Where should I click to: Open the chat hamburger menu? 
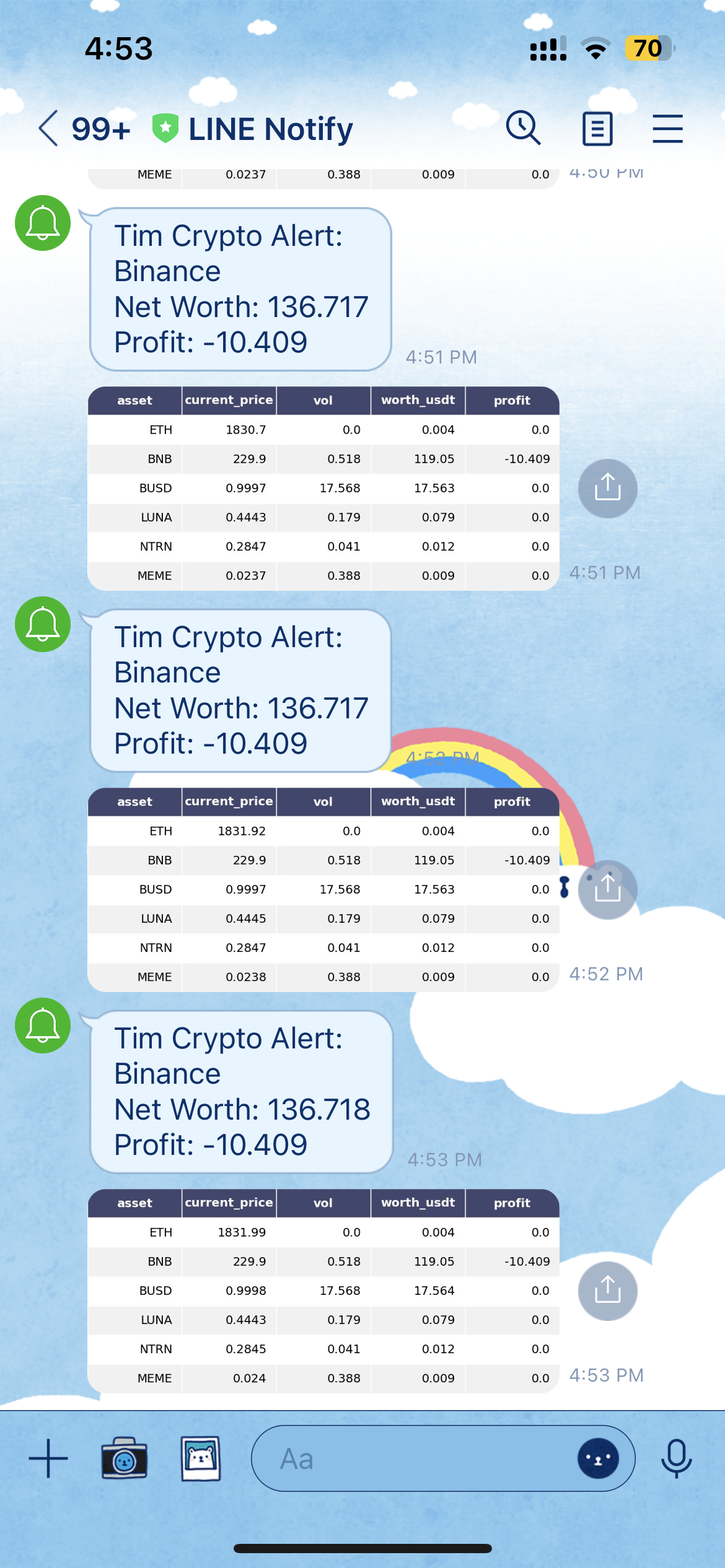tap(667, 129)
